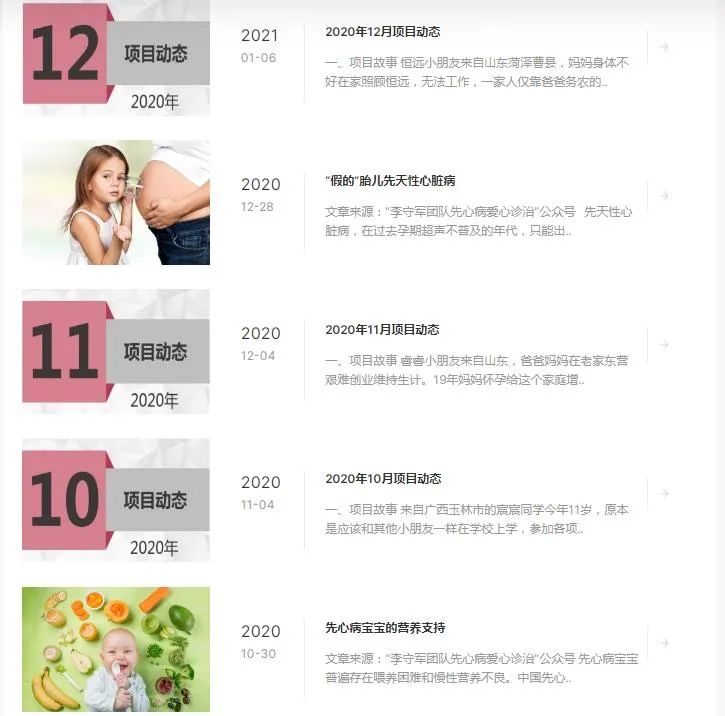Open the 10 项目动态 2020年 thumbnail

(x=116, y=500)
